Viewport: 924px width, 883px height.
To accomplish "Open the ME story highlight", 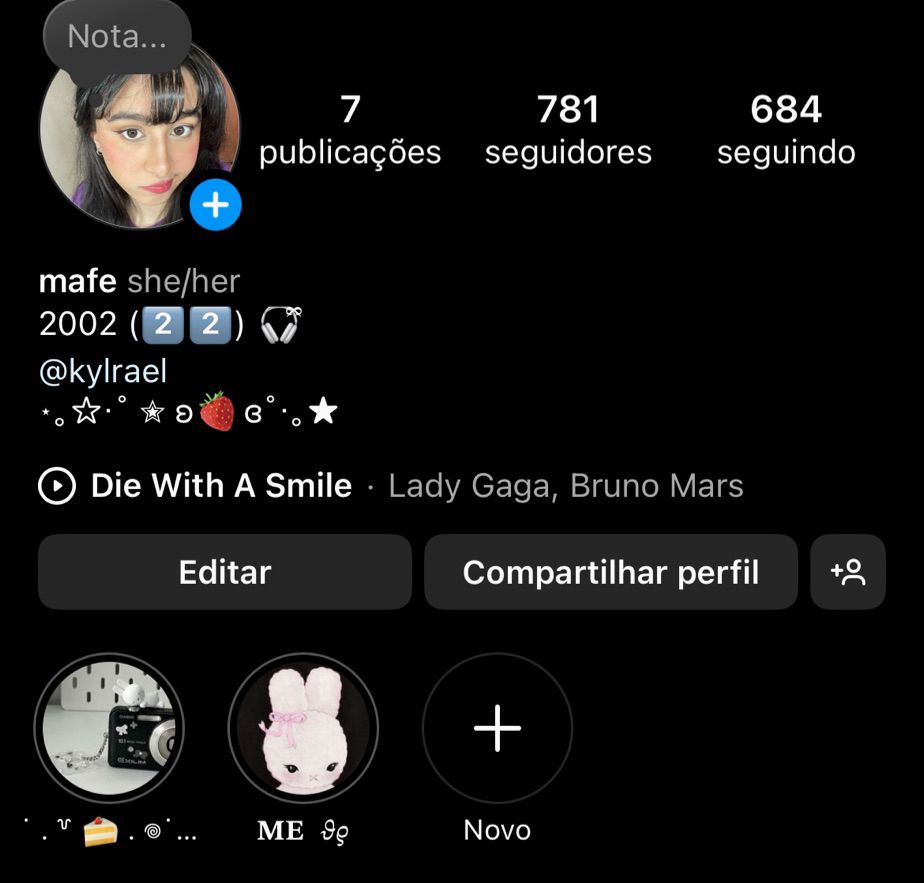I will point(303,728).
